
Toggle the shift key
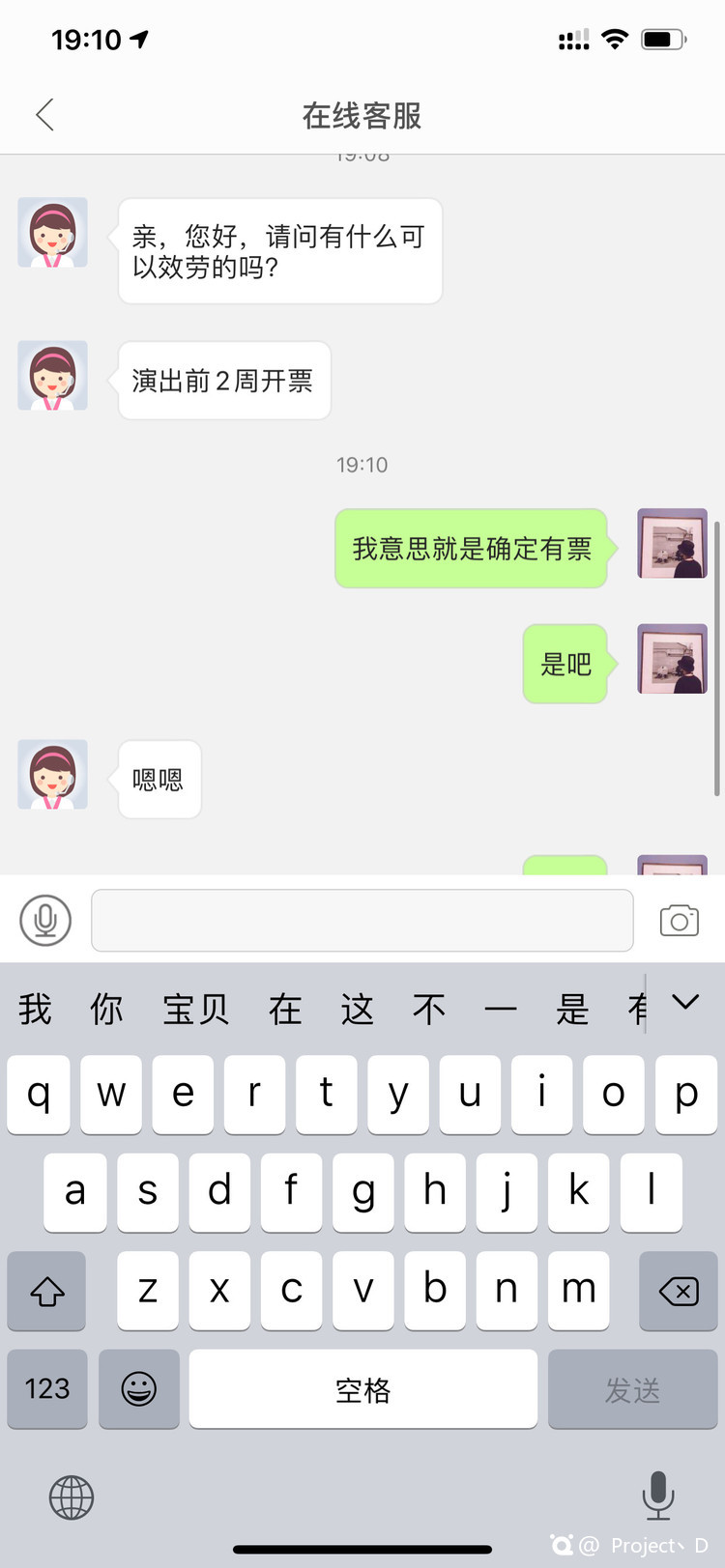46,1291
